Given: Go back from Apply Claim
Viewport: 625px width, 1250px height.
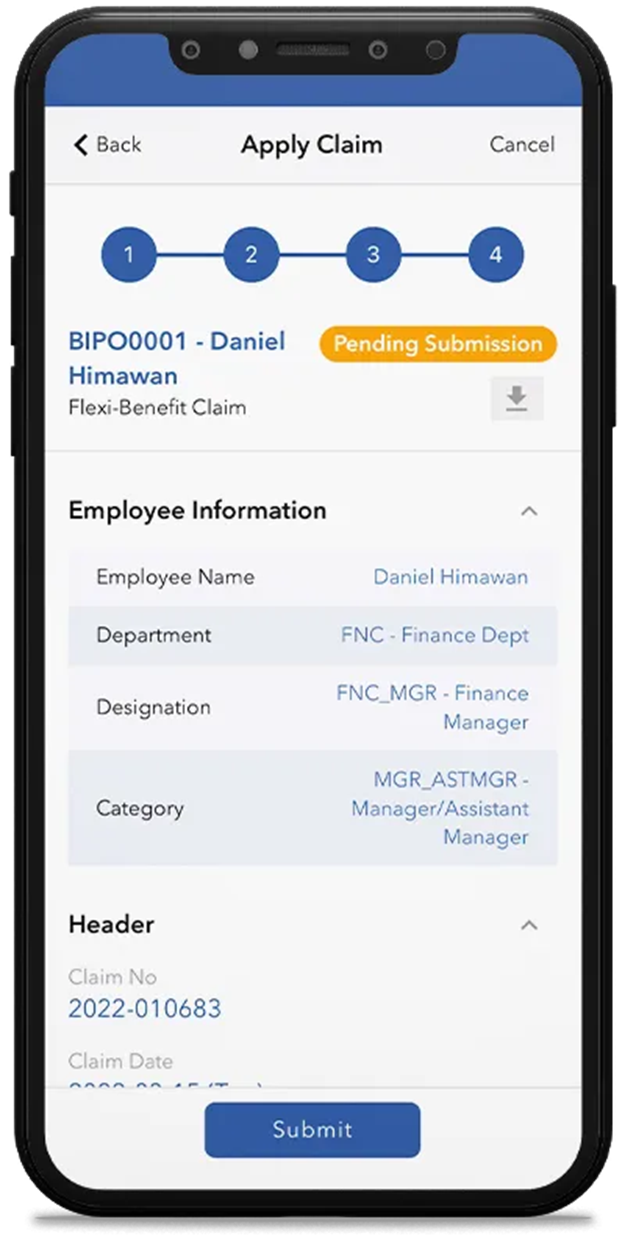Looking at the screenshot, I should click(x=107, y=145).
